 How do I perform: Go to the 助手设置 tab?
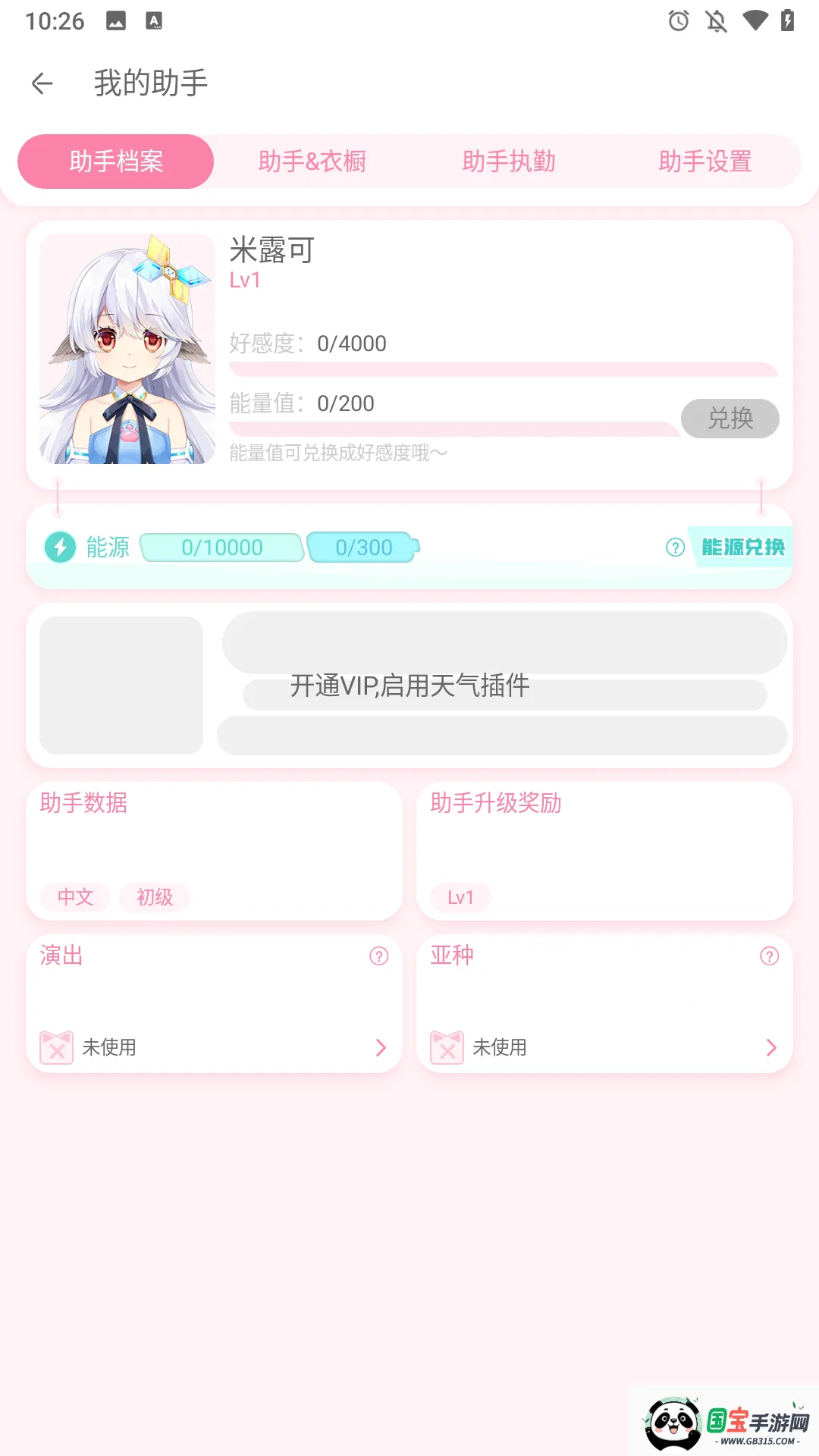click(x=704, y=161)
